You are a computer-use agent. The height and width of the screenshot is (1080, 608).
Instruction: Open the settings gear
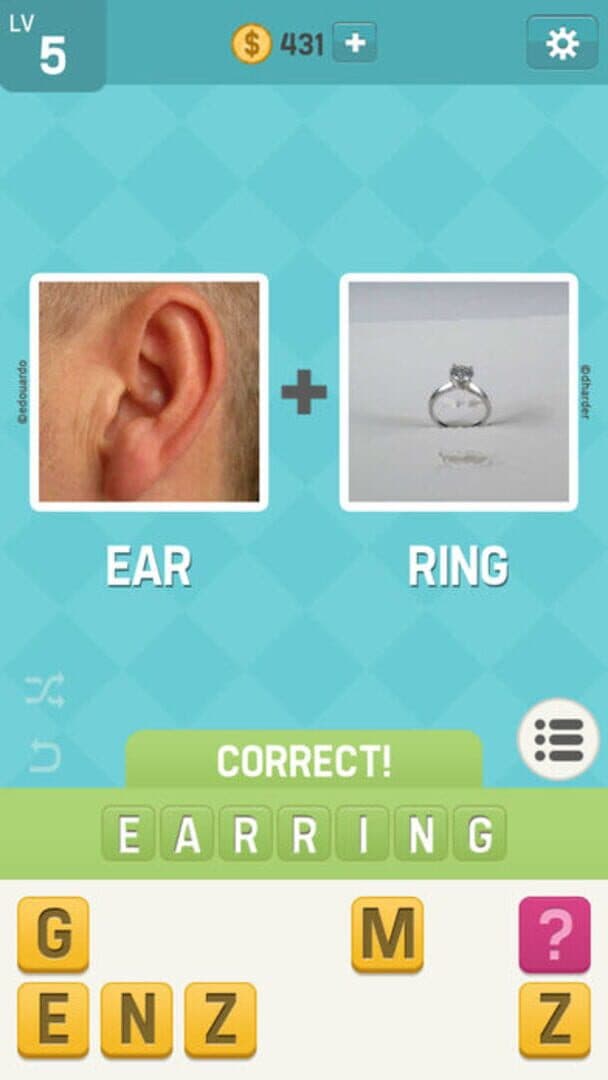[562, 43]
